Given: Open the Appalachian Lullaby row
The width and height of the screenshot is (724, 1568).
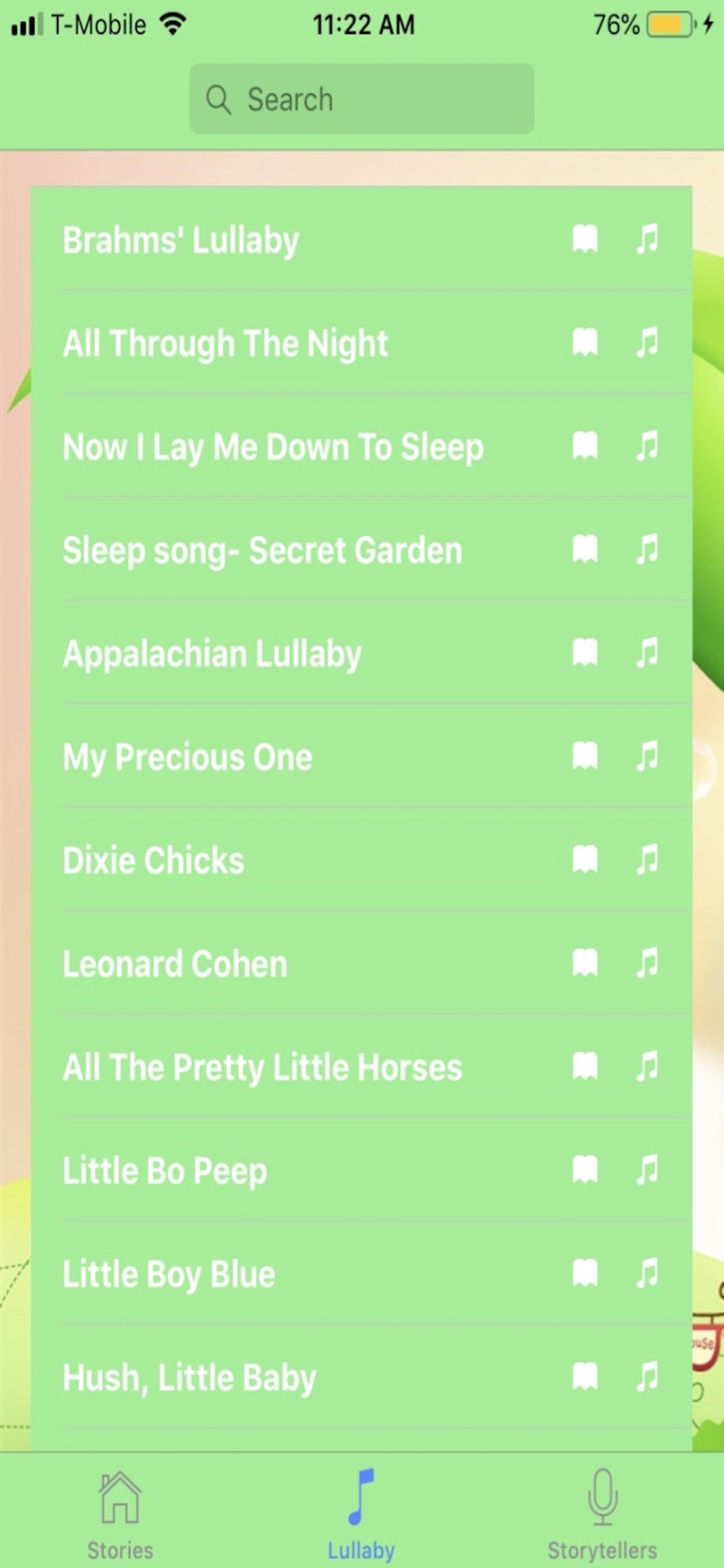Looking at the screenshot, I should click(212, 654).
